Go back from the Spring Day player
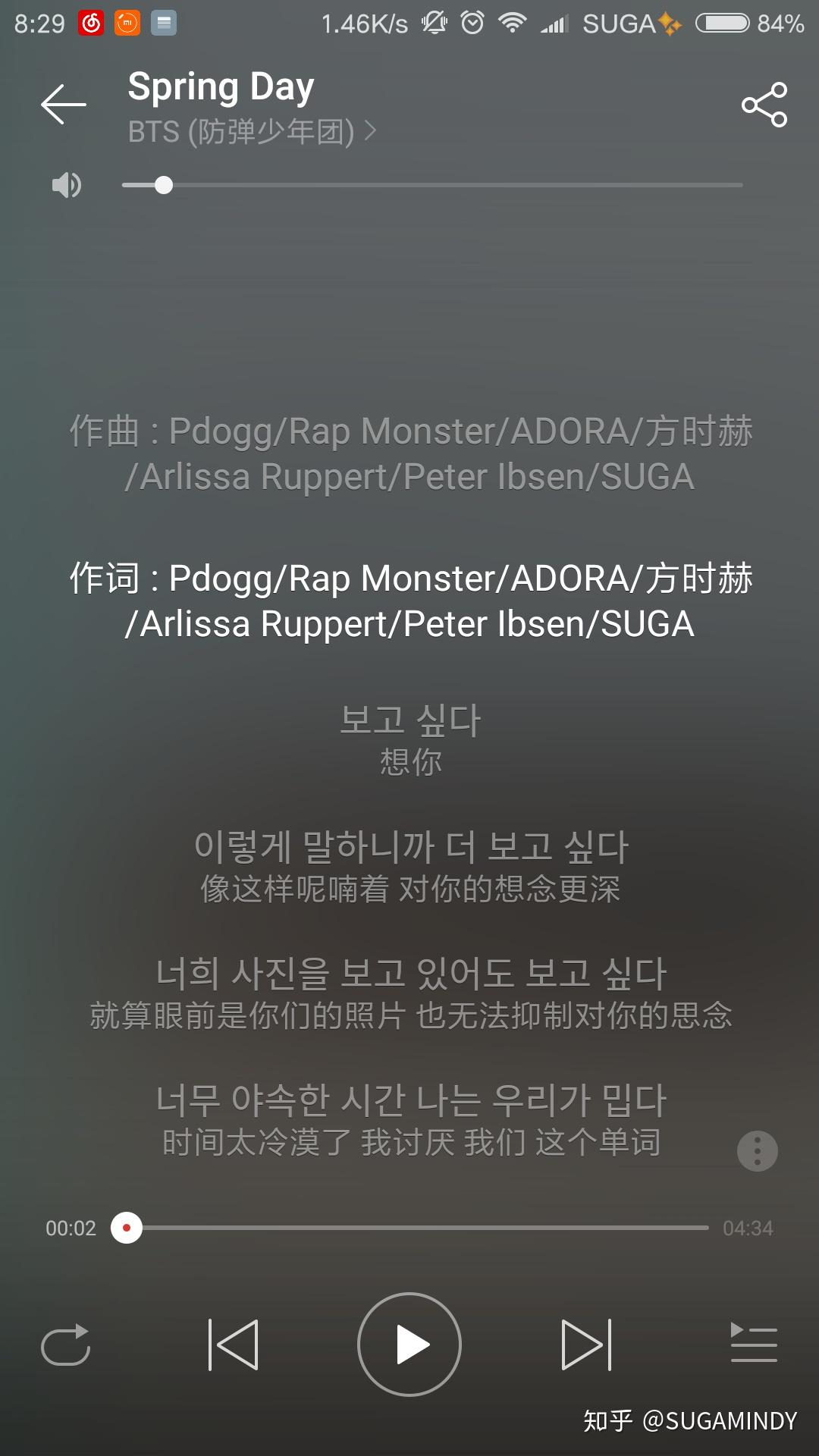 64,105
